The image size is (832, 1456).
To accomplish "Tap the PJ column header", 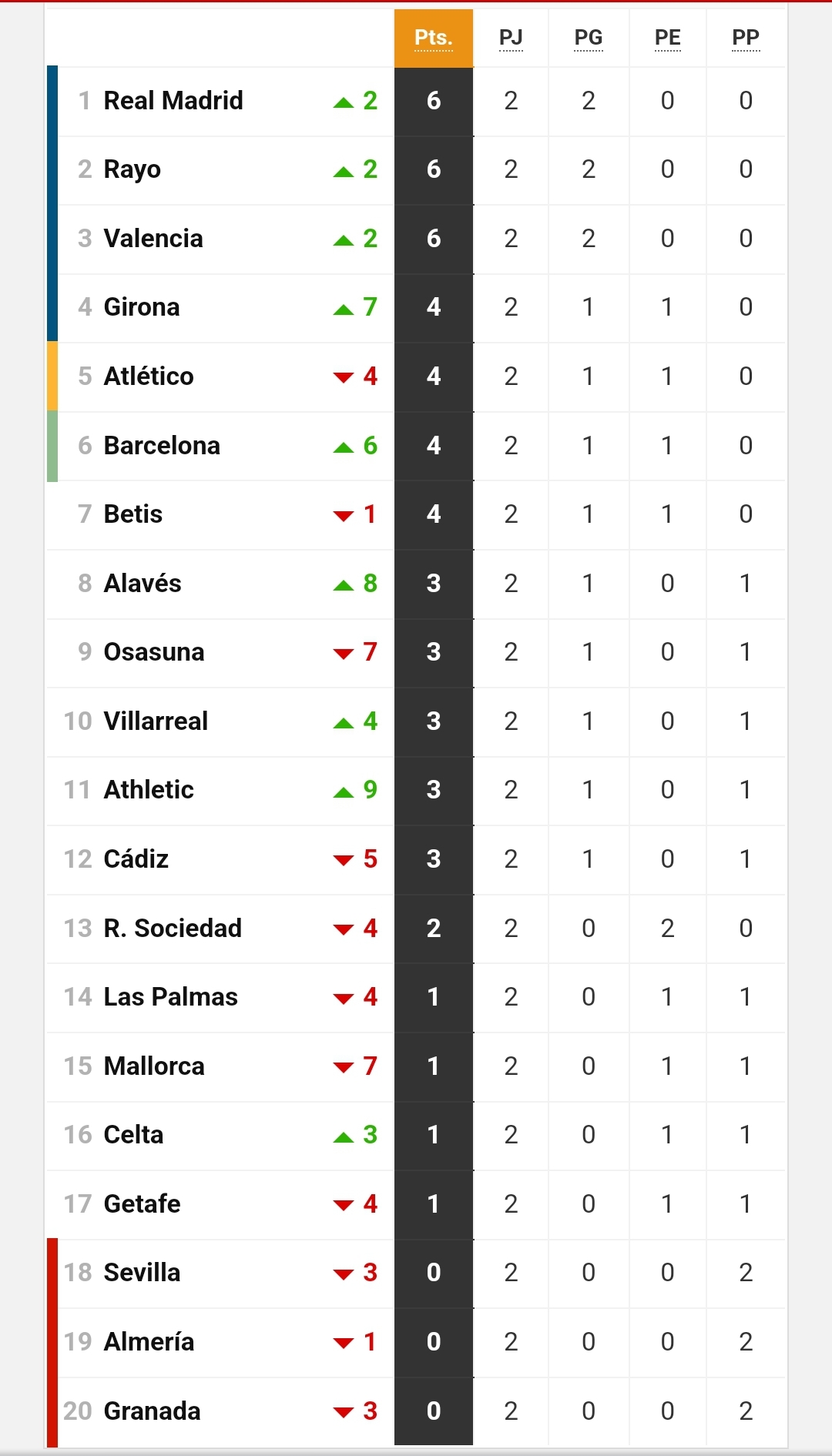I will [x=511, y=38].
